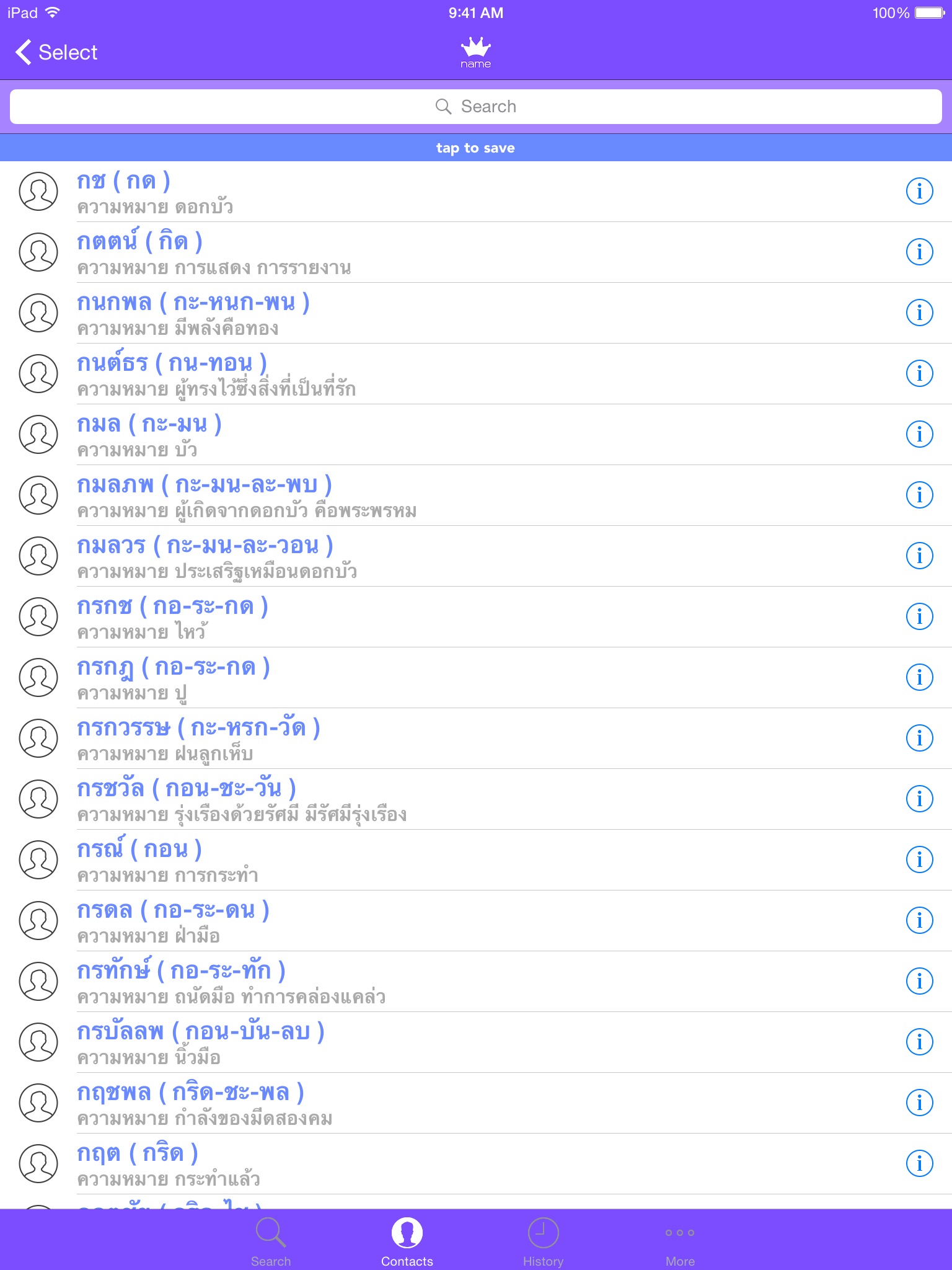Select the name กนต์ธร ( กน-ทอน )

click(476, 374)
